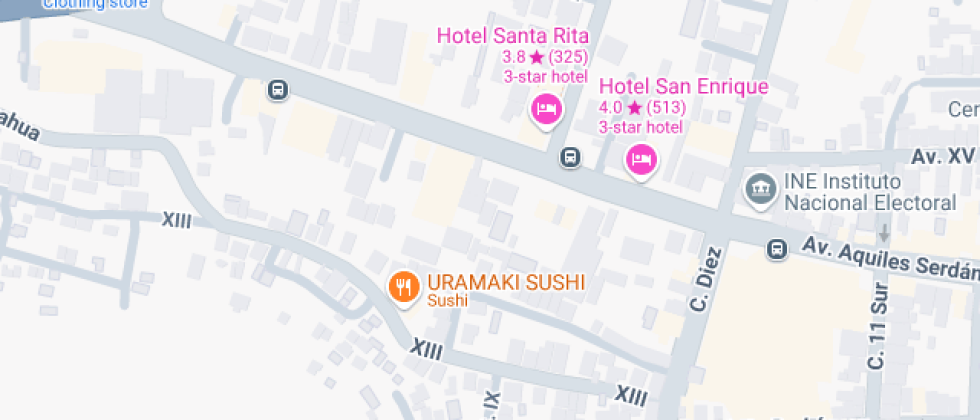View INE Instituto Nacional Electoral place marker
Screen dimensions: 980x420
tap(762, 189)
